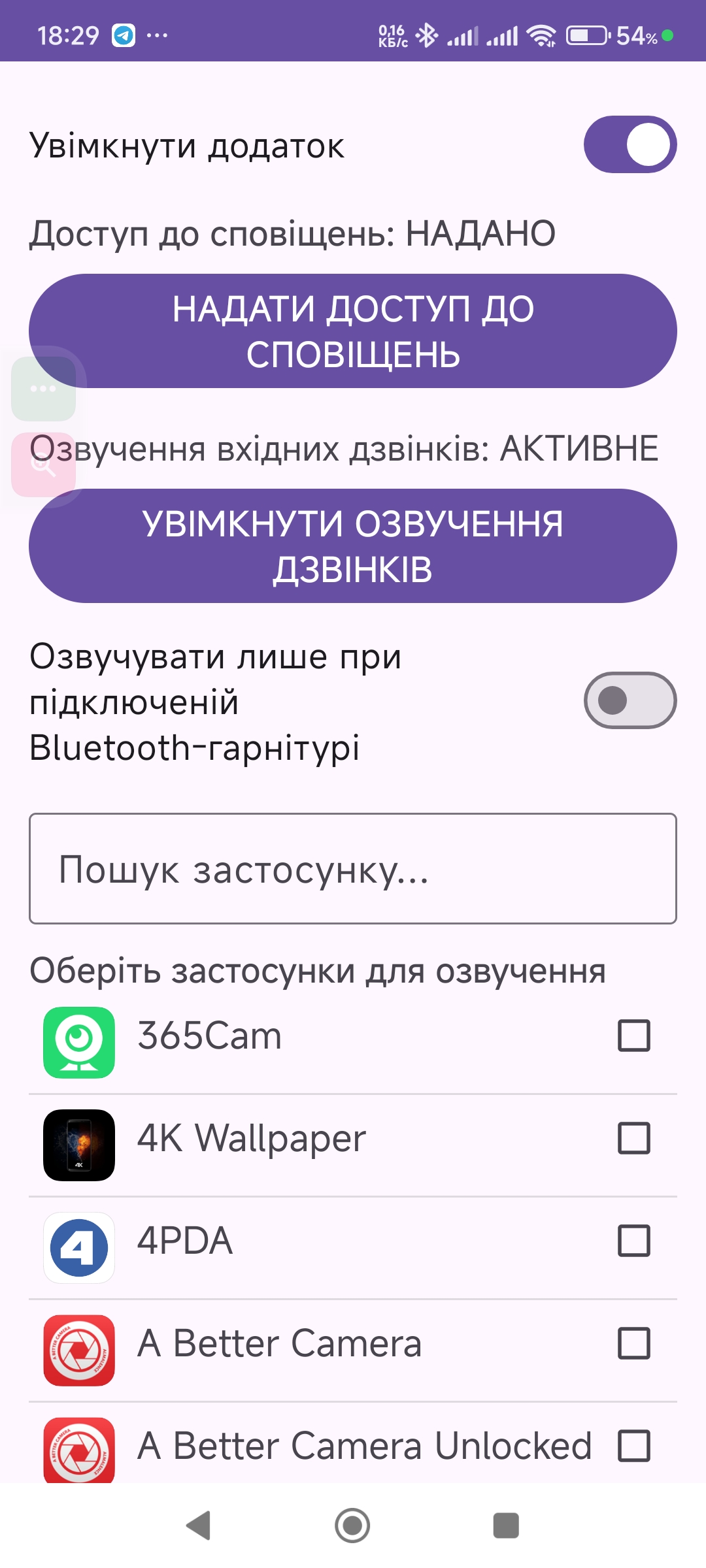This screenshot has height=1568, width=706.
Task: Open recent apps with the square navigation button
Action: (503, 1524)
